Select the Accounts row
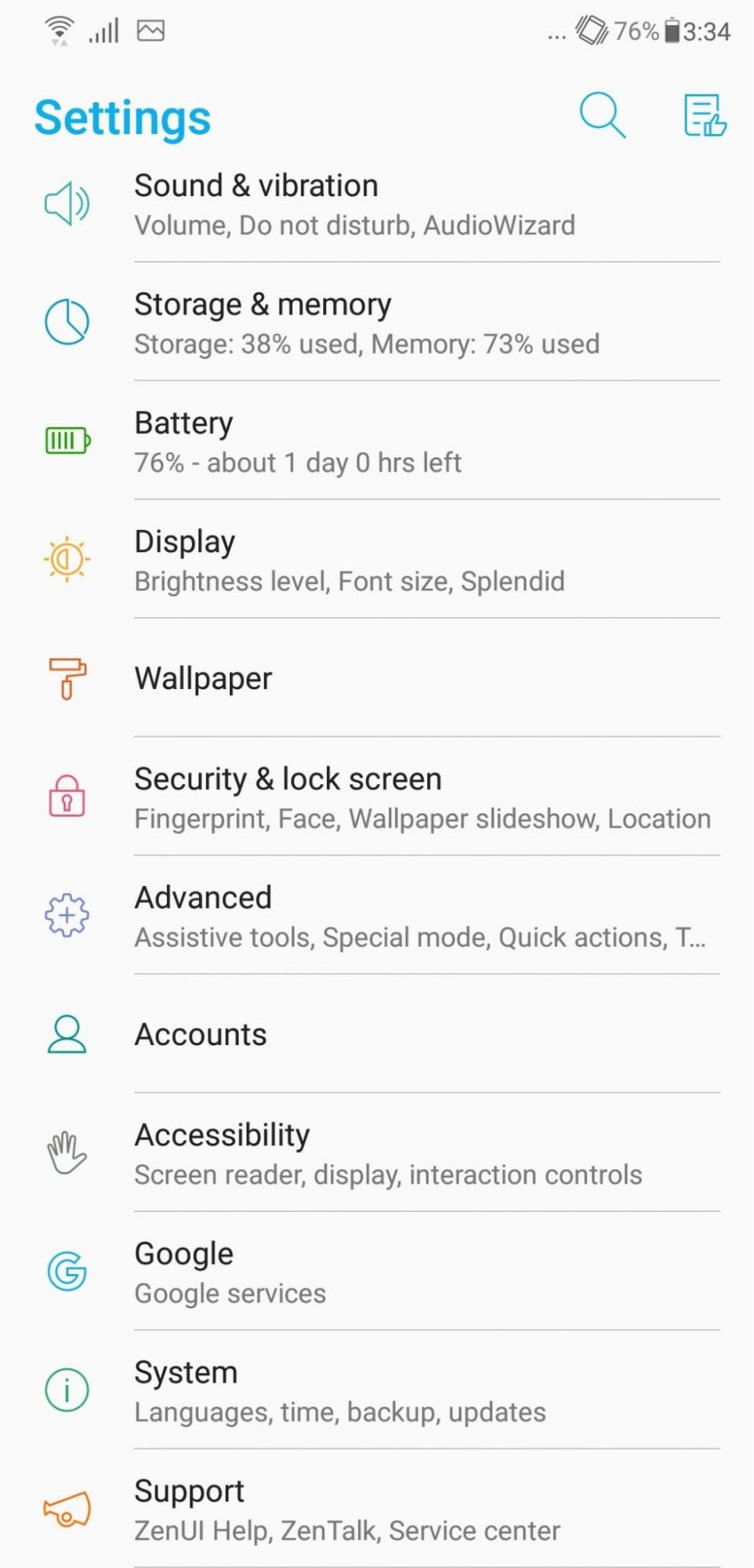Screen dimensions: 754x1568 click(x=376, y=1034)
